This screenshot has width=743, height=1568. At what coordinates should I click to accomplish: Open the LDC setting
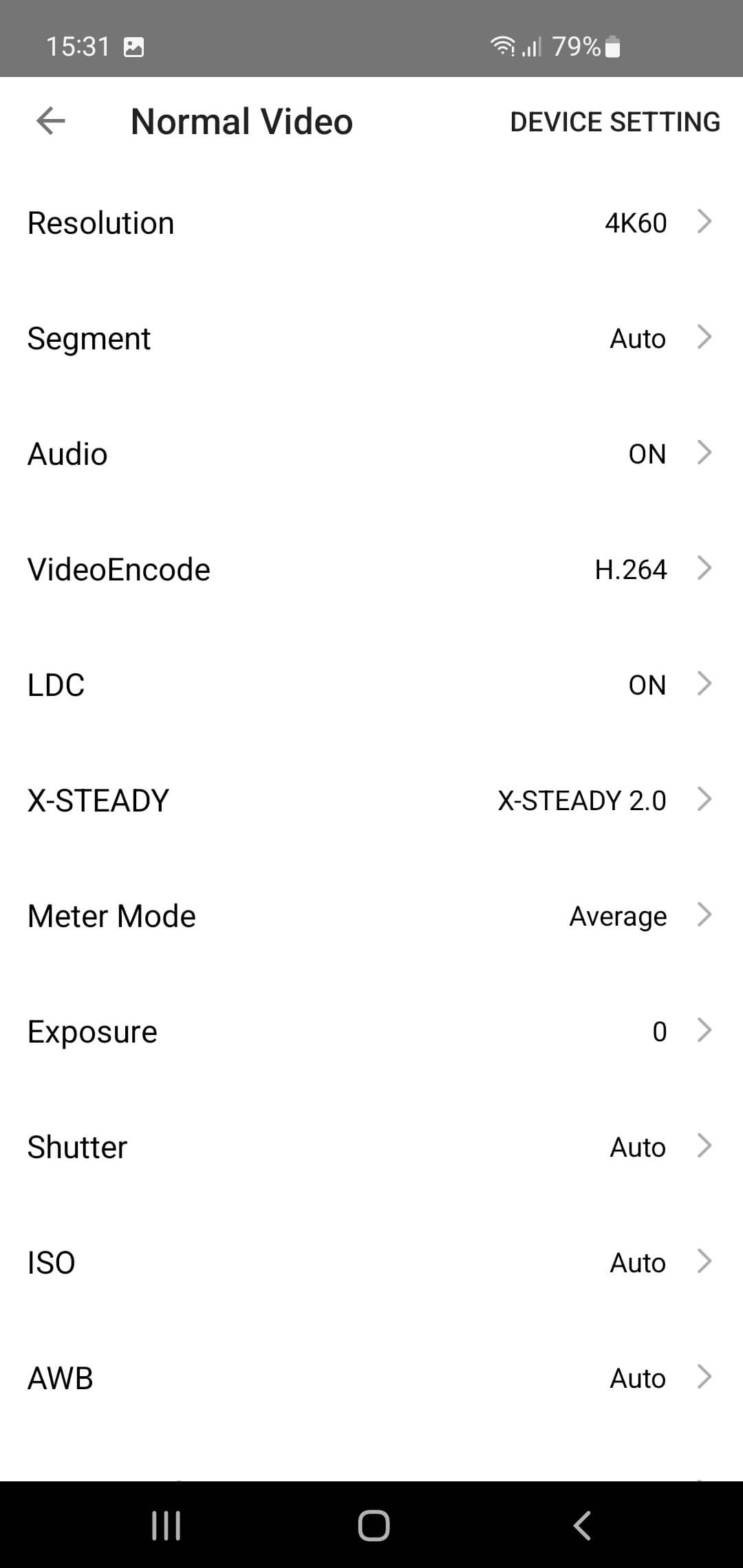(371, 685)
